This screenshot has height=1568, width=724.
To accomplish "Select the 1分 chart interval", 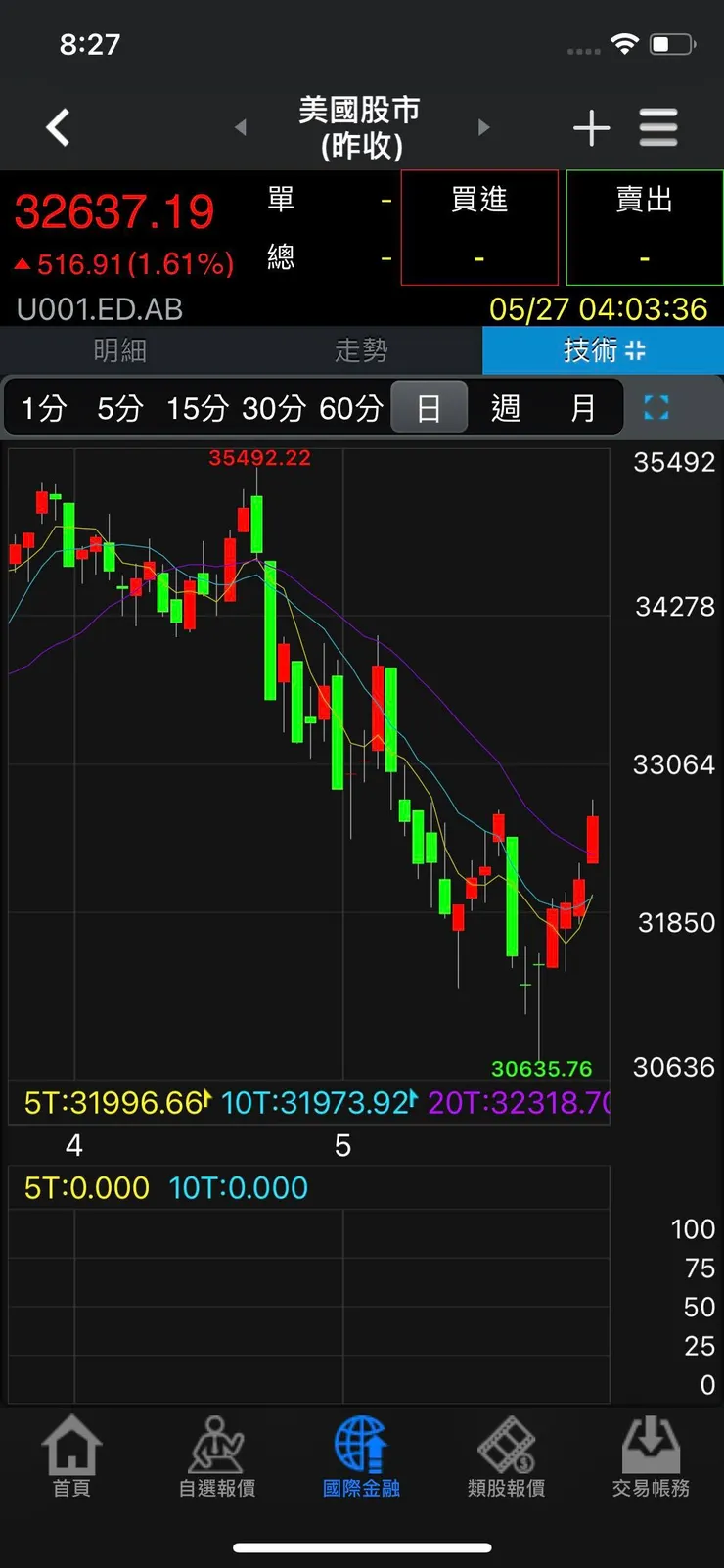I will (x=44, y=408).
